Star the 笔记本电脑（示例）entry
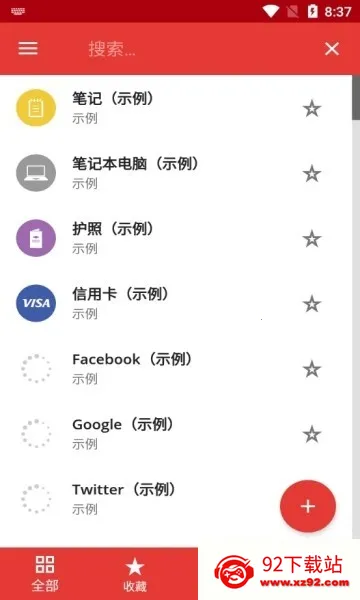Image resolution: width=360 pixels, height=600 pixels. tap(312, 174)
